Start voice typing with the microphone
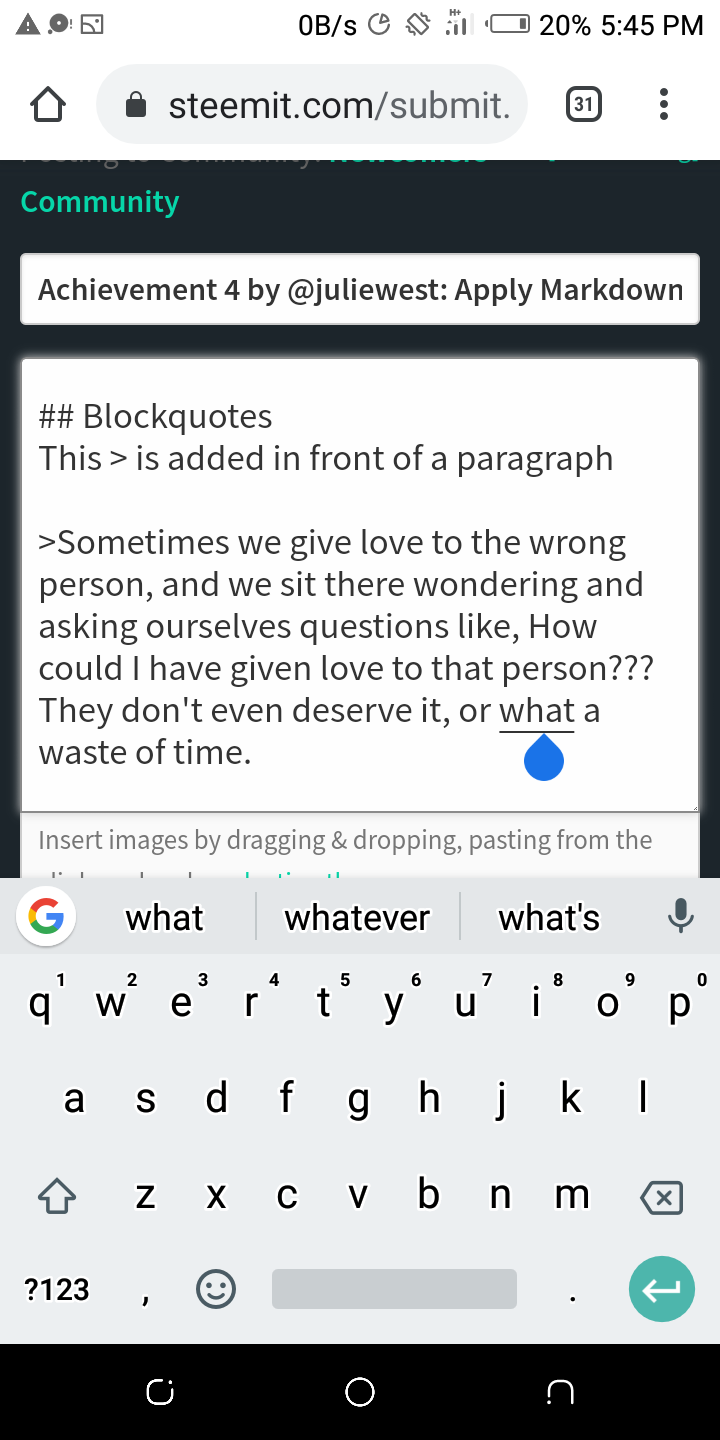The image size is (720, 1440). pos(681,916)
